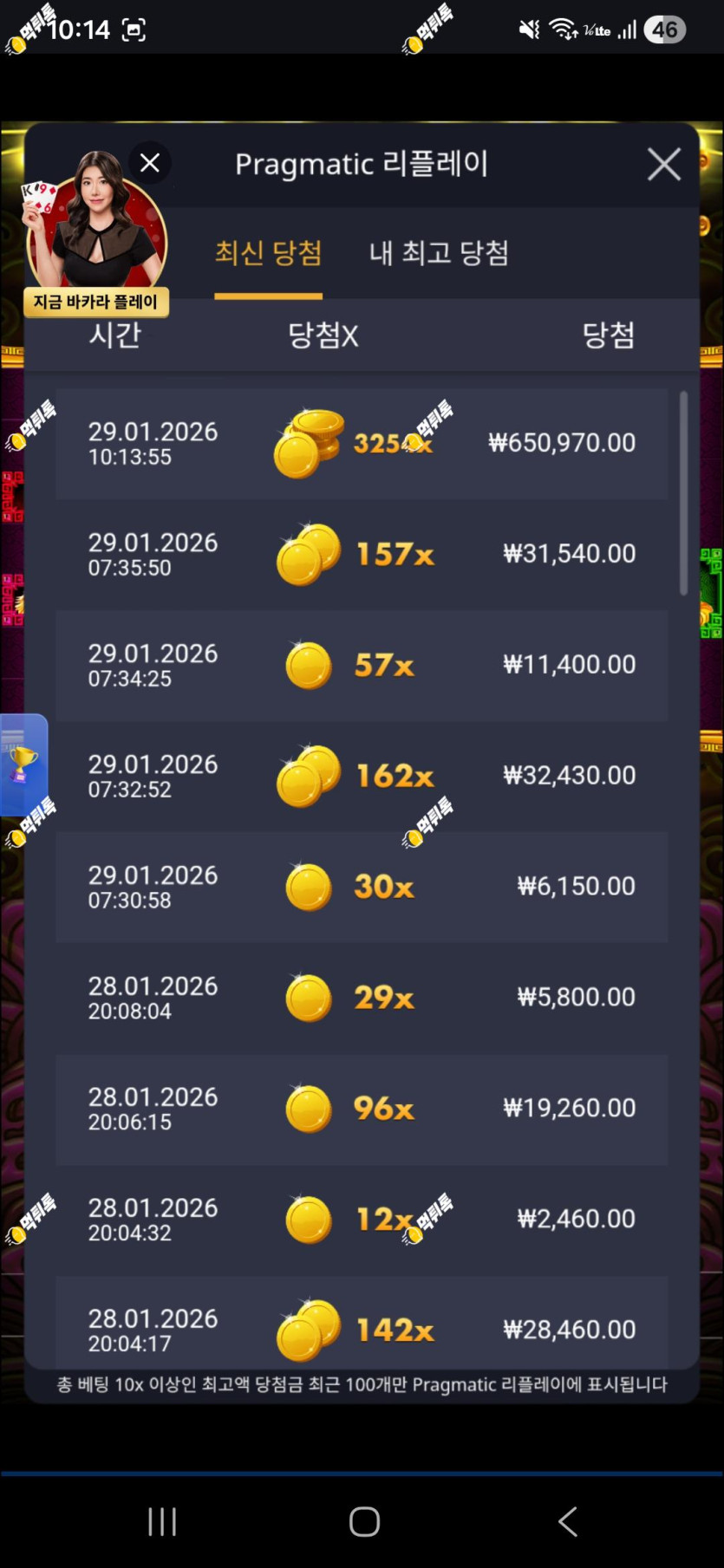Screen dimensions: 724x1568
Task: Open the 142x replay row
Action: 362,1323
